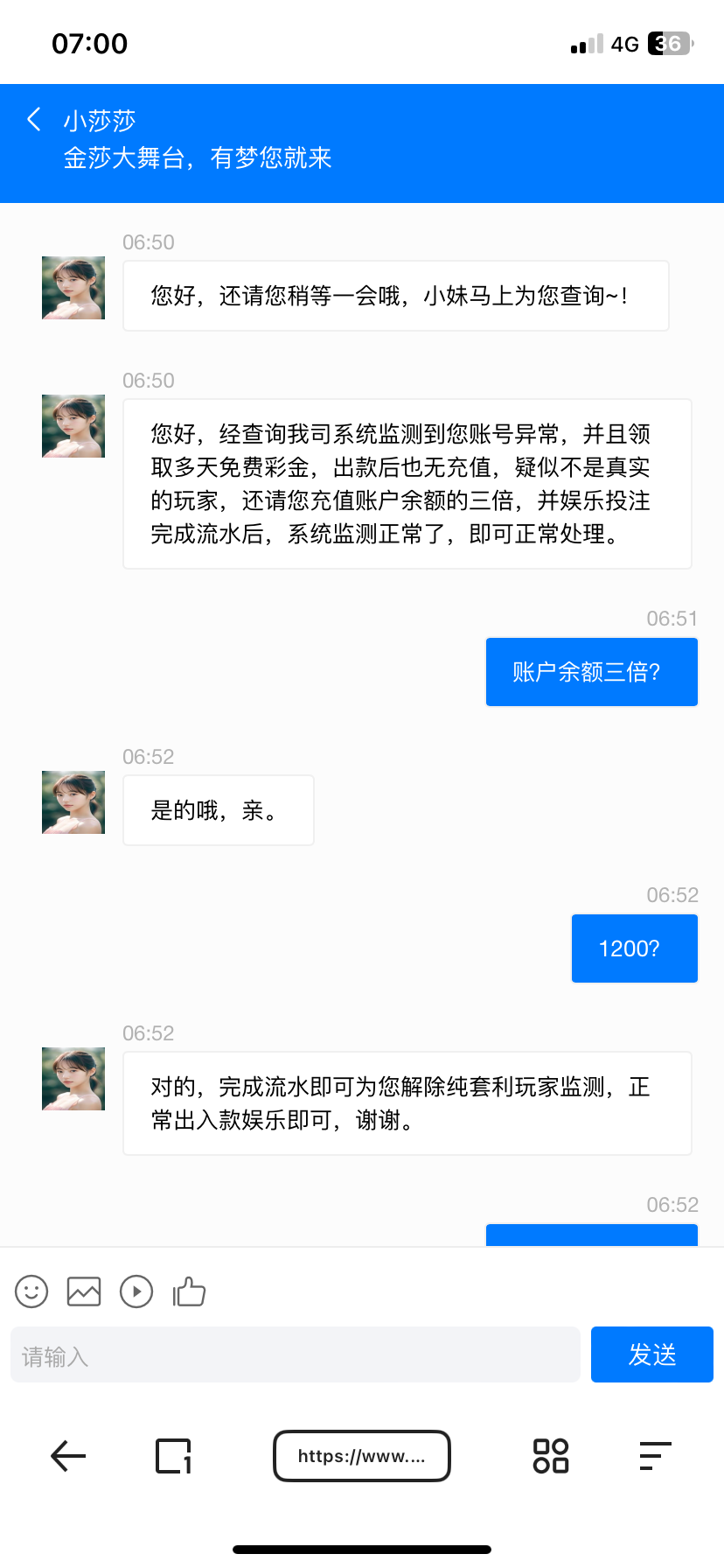Open the browser tabs view

click(173, 1456)
